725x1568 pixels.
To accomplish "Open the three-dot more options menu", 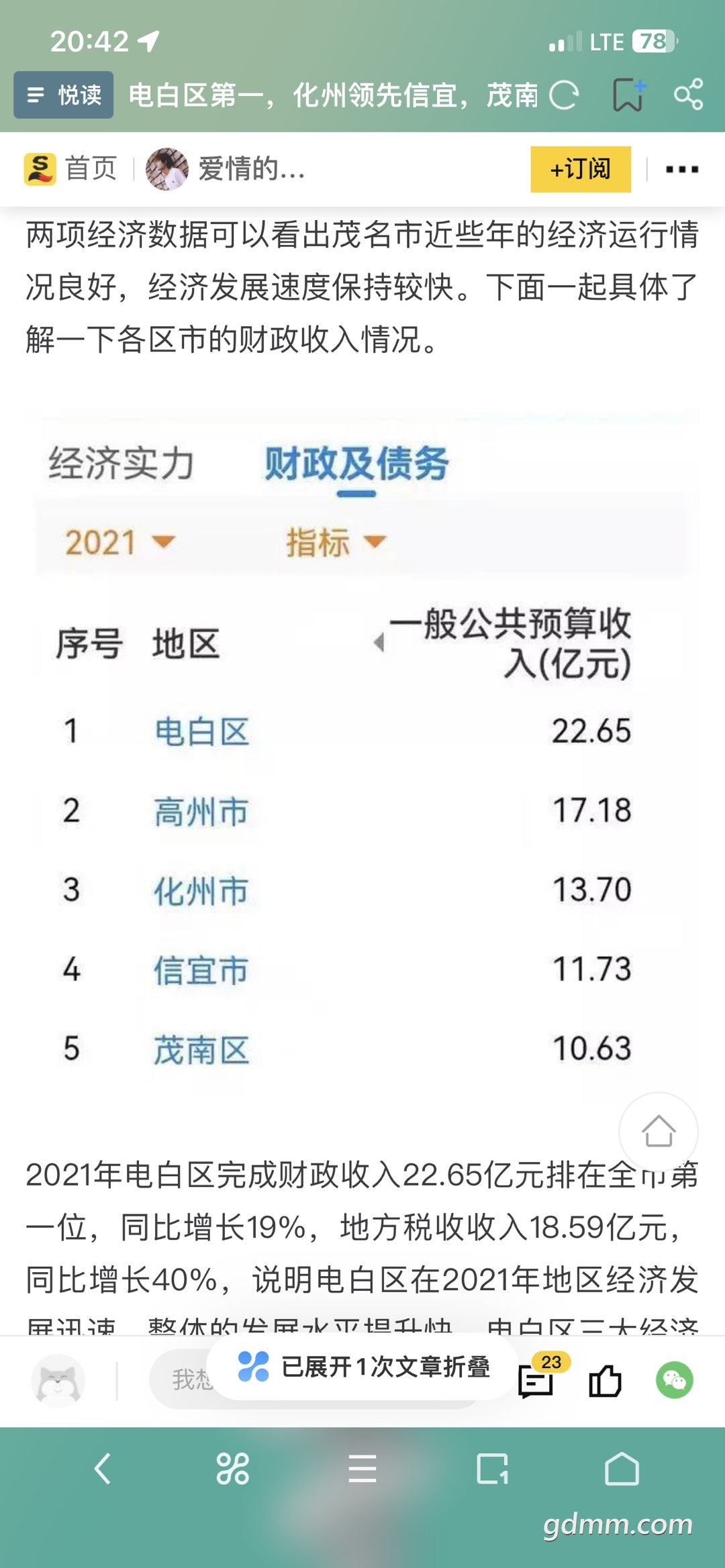I will pos(681,169).
